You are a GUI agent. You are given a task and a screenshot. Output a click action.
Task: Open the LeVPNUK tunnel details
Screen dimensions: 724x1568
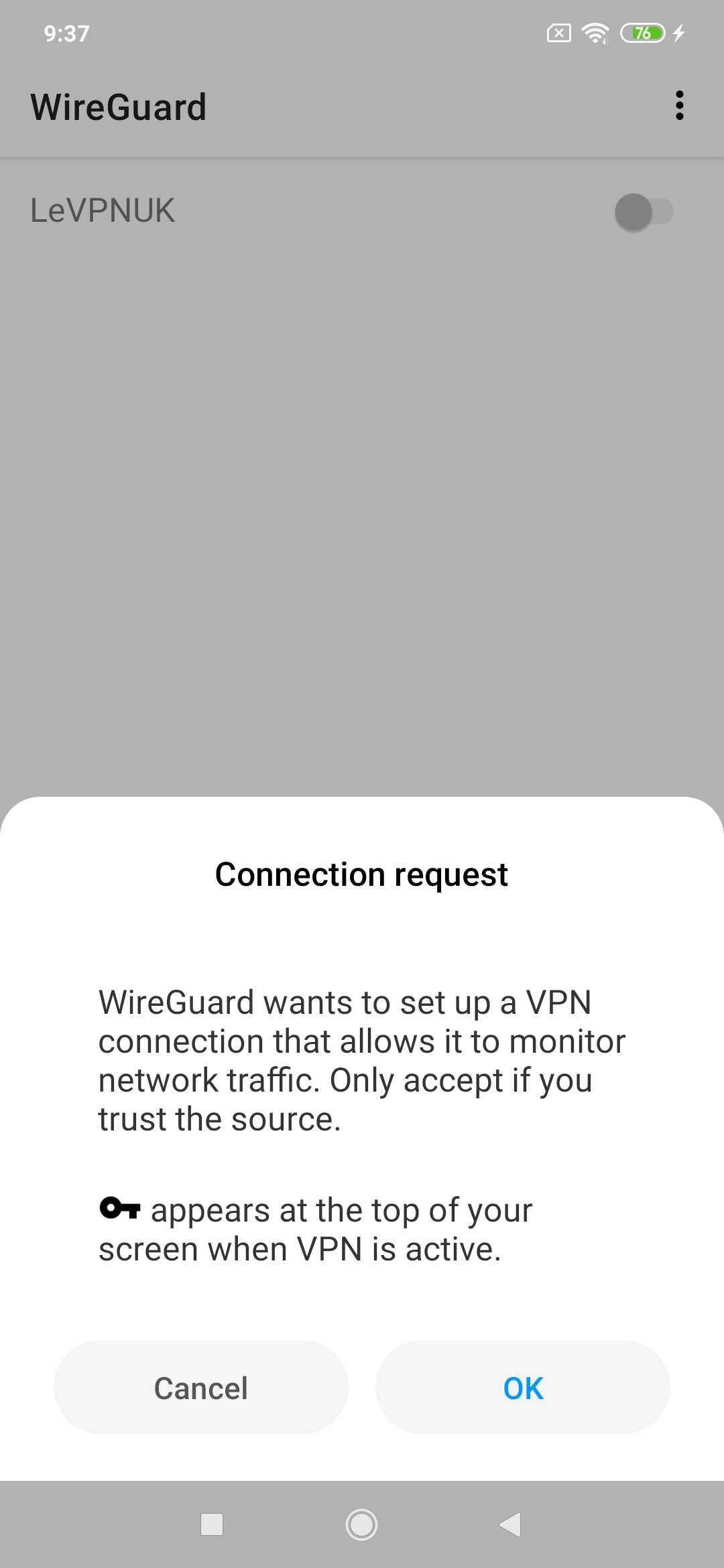coord(103,211)
